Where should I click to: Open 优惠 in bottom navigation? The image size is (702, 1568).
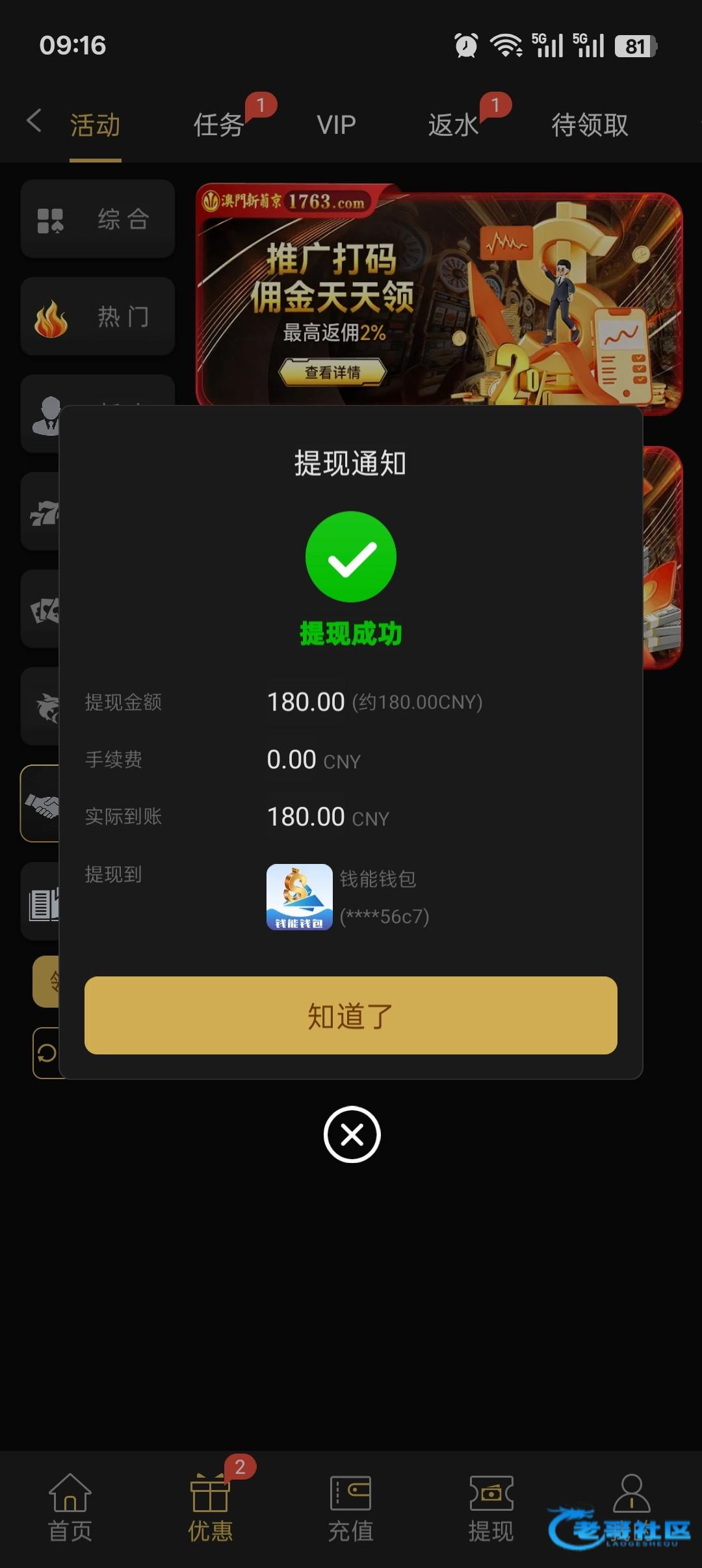pos(210,1508)
